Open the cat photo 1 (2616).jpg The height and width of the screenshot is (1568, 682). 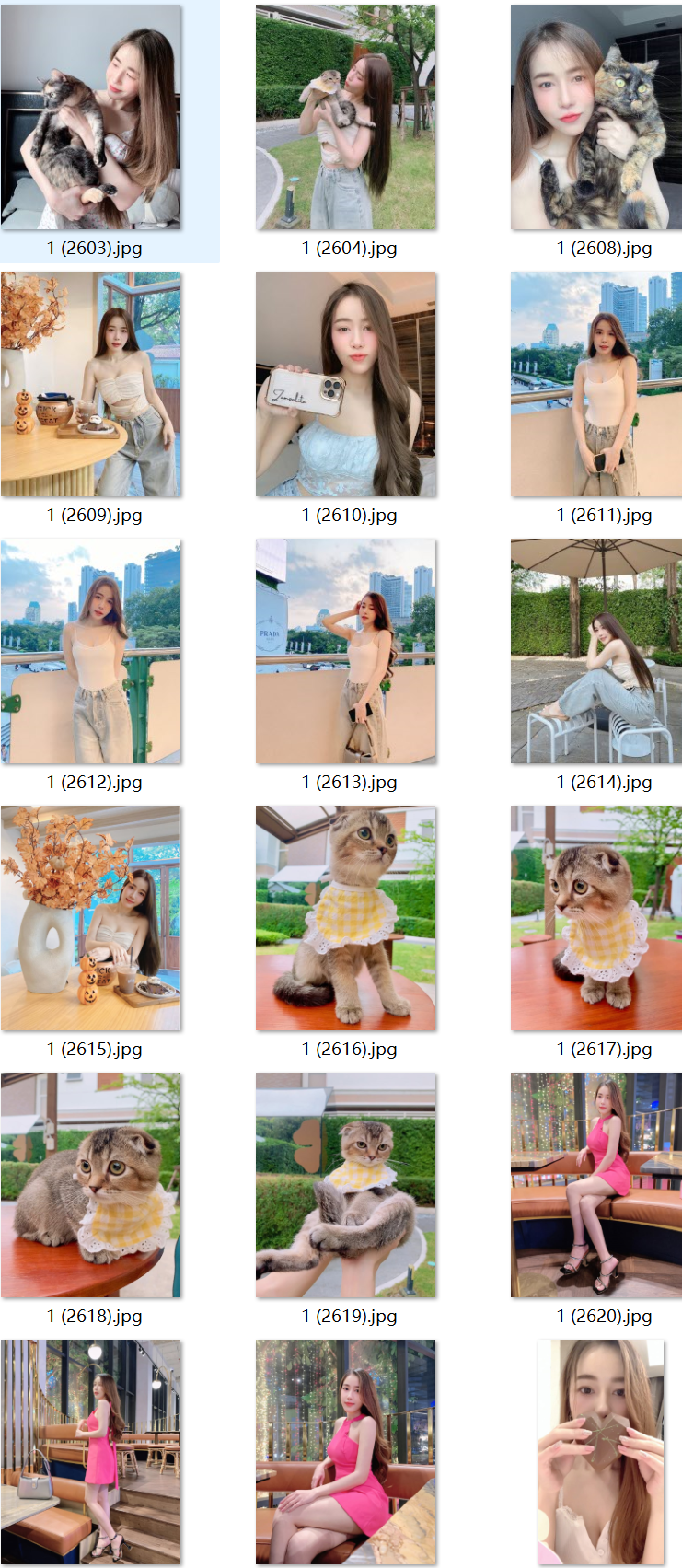click(x=346, y=918)
